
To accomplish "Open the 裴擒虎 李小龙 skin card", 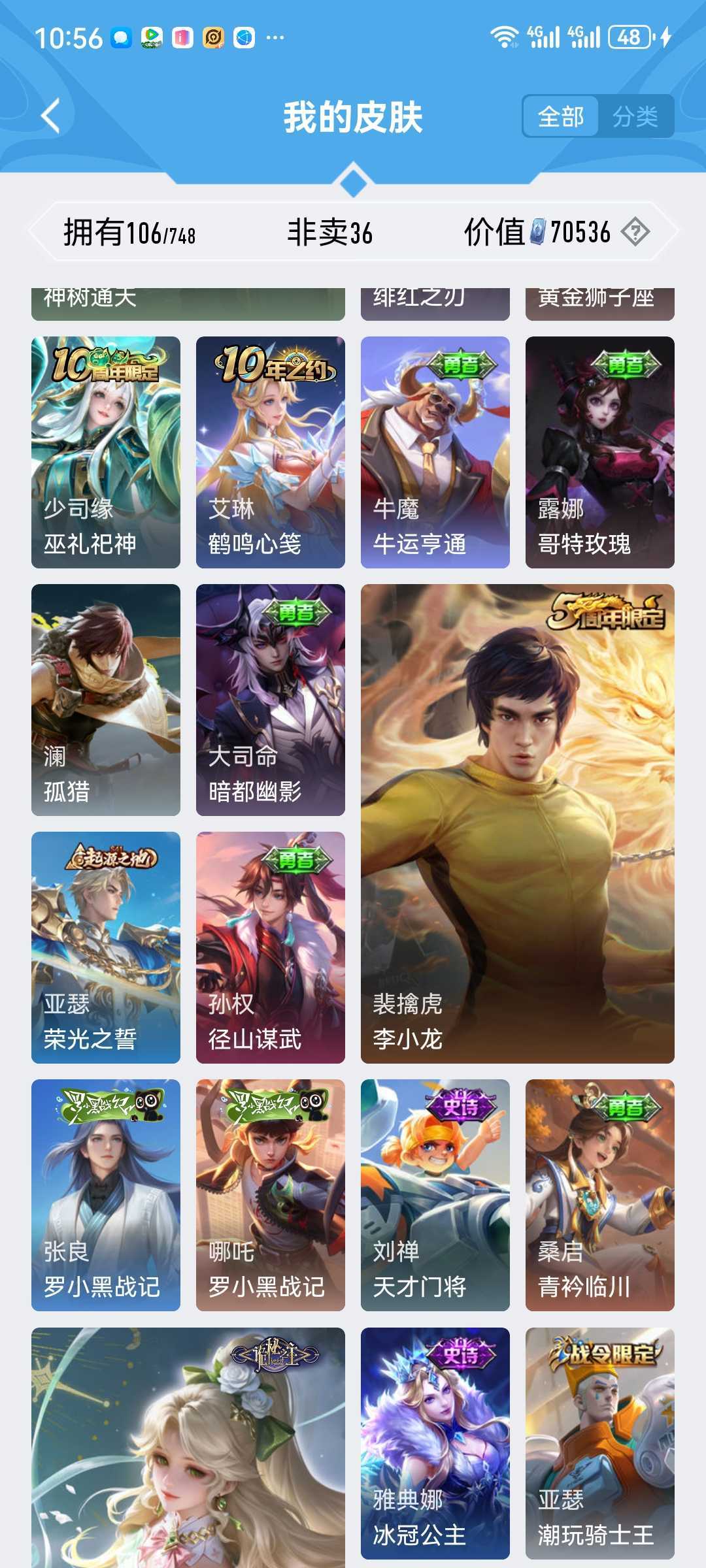I will [x=518, y=823].
